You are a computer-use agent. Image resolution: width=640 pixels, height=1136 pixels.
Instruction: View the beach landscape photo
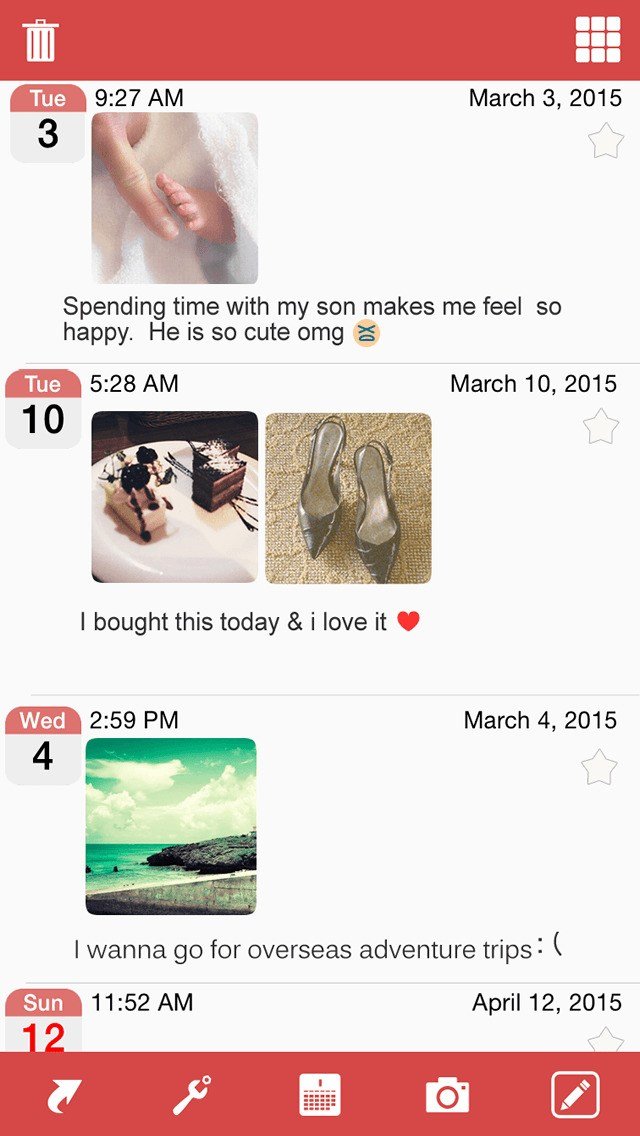[171, 826]
